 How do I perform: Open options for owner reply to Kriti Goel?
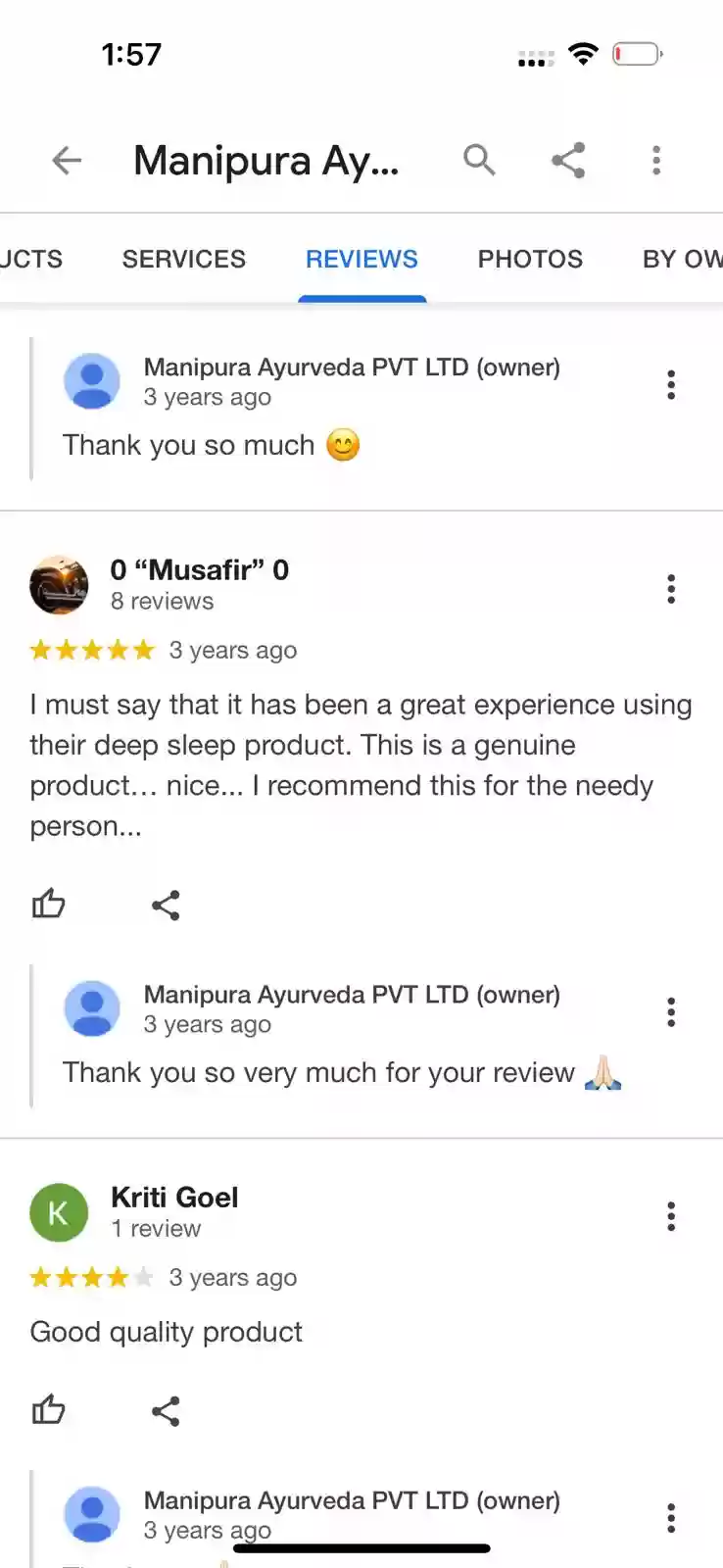(x=671, y=1517)
